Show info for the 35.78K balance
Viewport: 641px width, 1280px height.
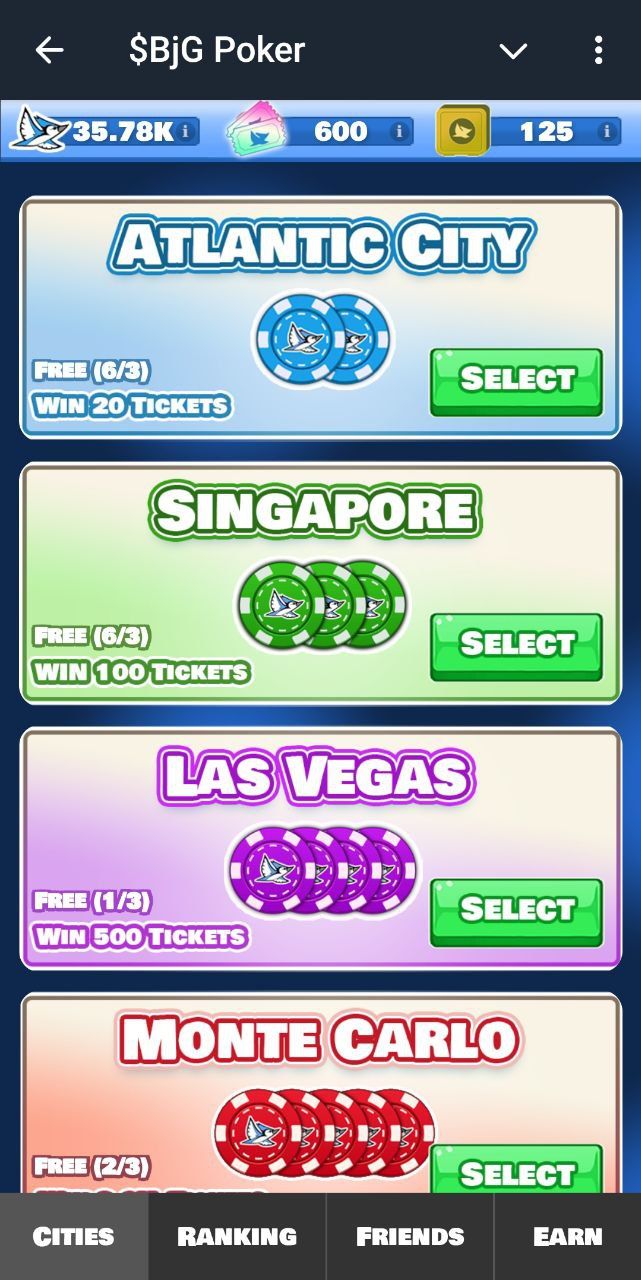point(186,131)
